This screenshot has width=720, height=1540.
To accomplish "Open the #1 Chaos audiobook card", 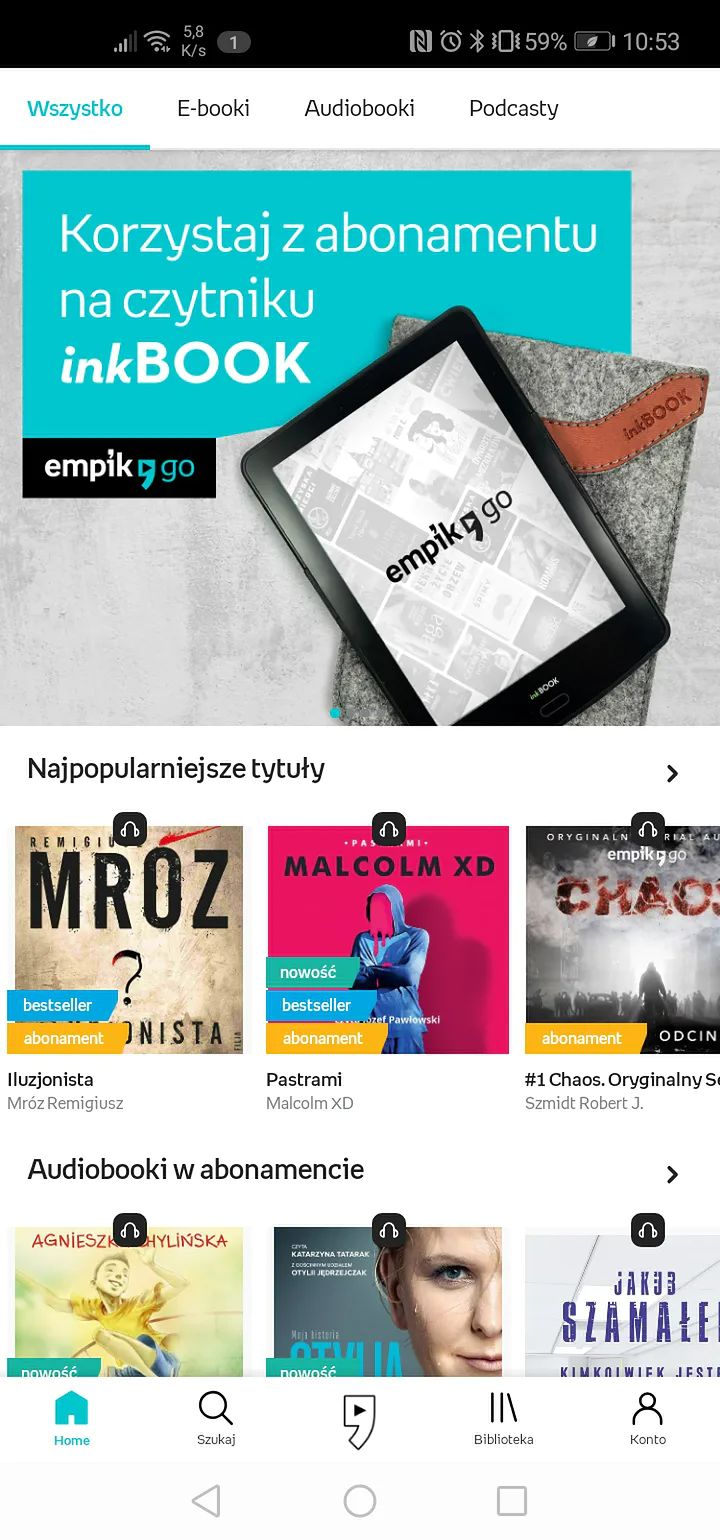I will point(622,940).
